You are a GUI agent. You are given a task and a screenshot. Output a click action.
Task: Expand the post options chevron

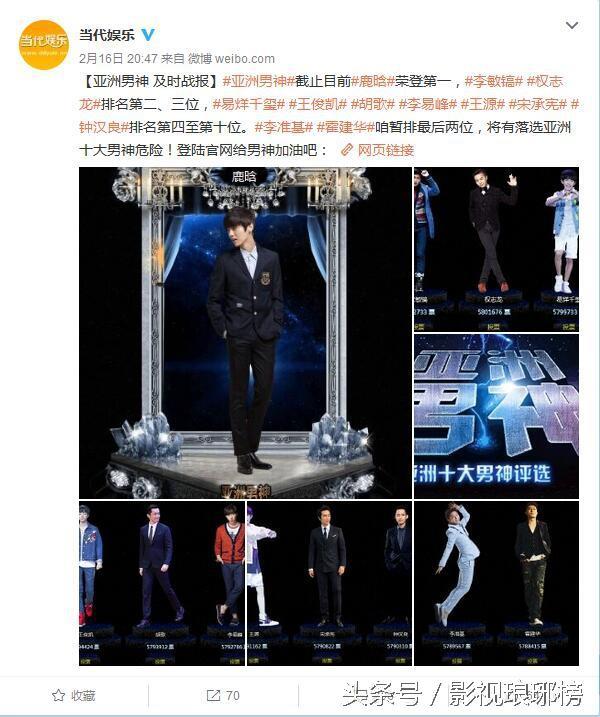coord(571,26)
